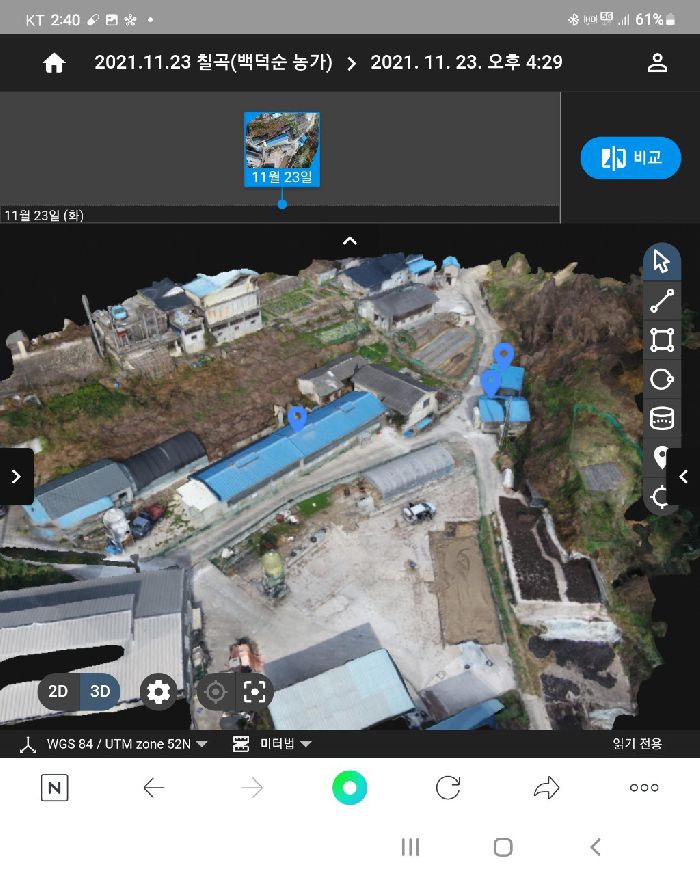Switch to 2D map view
700x875 pixels.
(59, 691)
